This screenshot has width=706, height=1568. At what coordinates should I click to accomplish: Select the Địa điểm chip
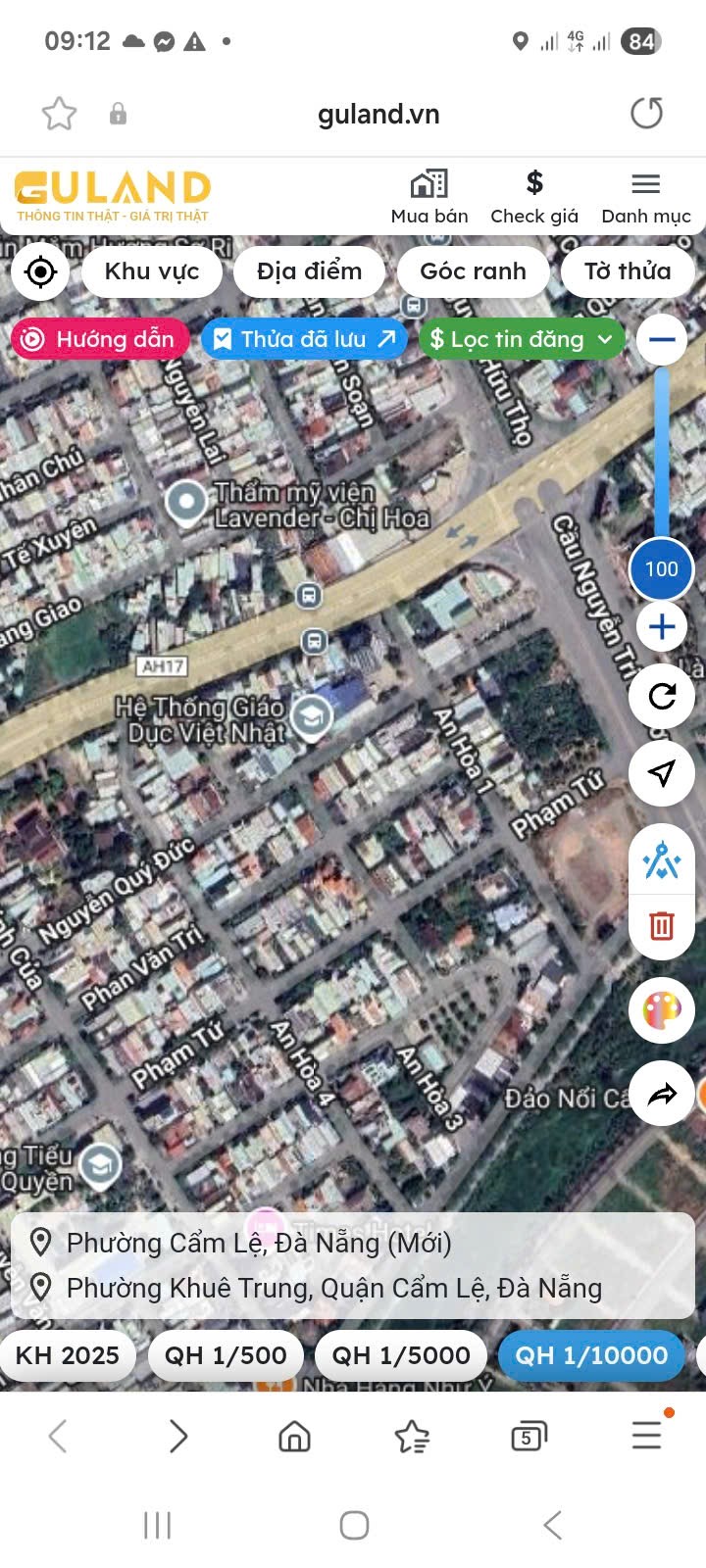[309, 271]
